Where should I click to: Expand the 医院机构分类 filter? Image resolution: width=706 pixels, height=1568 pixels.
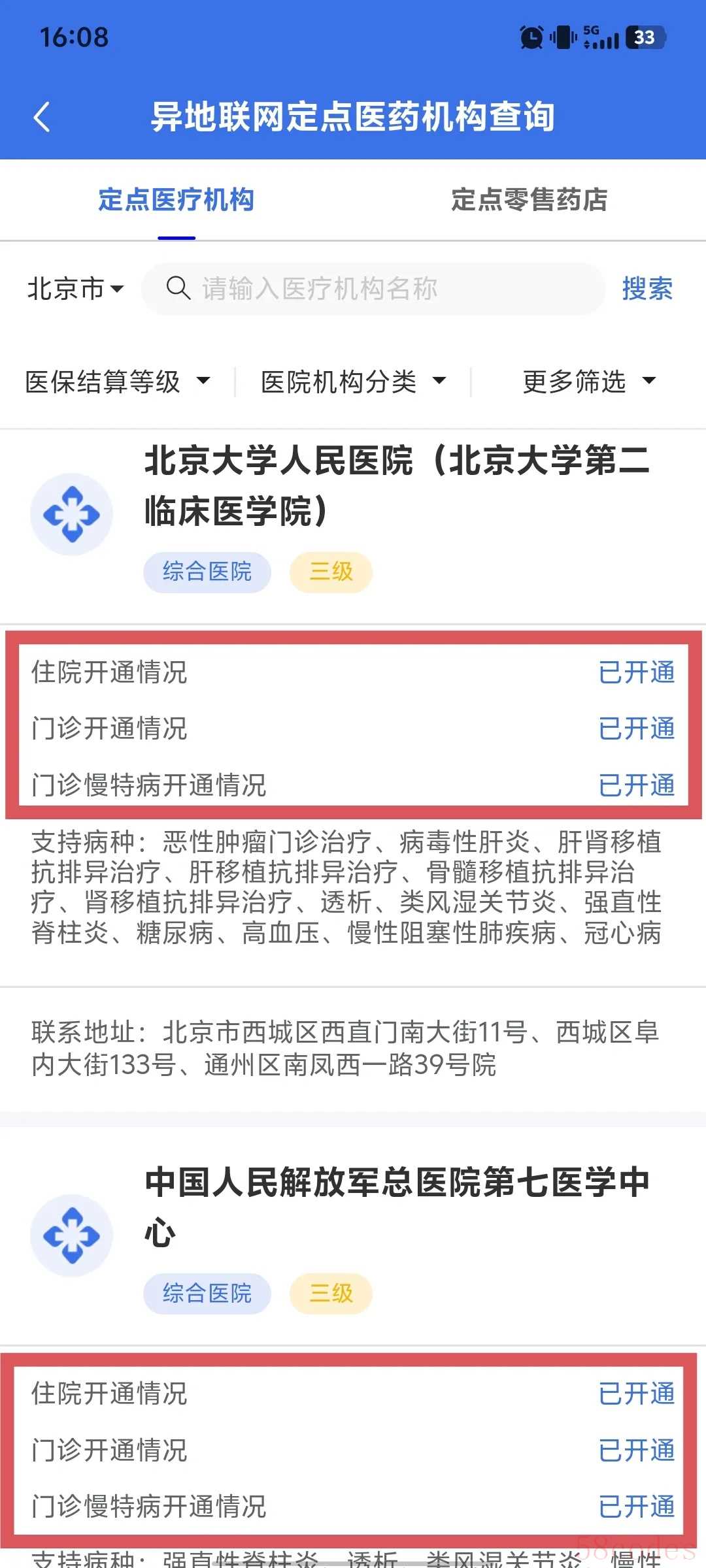point(353,382)
